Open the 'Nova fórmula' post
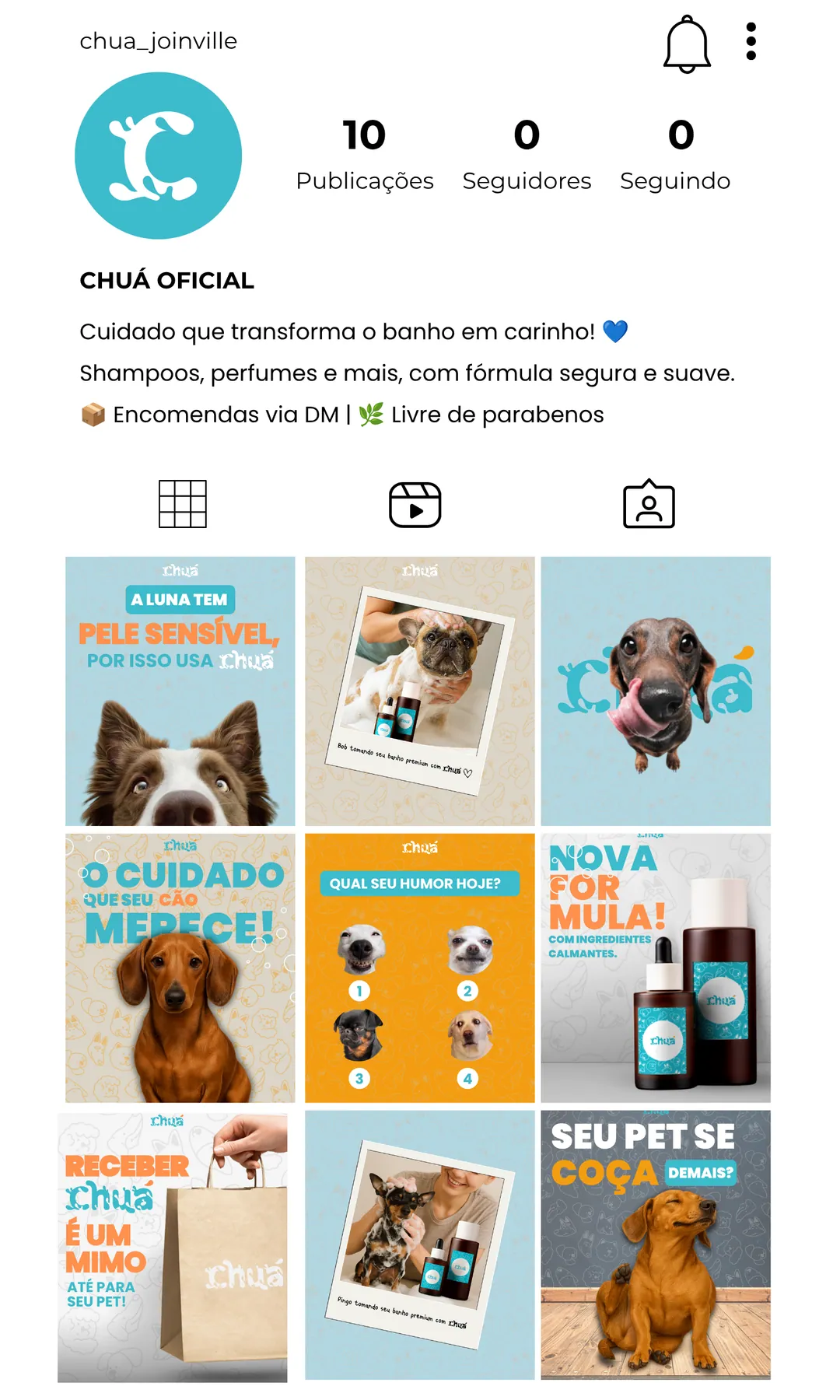840x1400 pixels. point(656,968)
